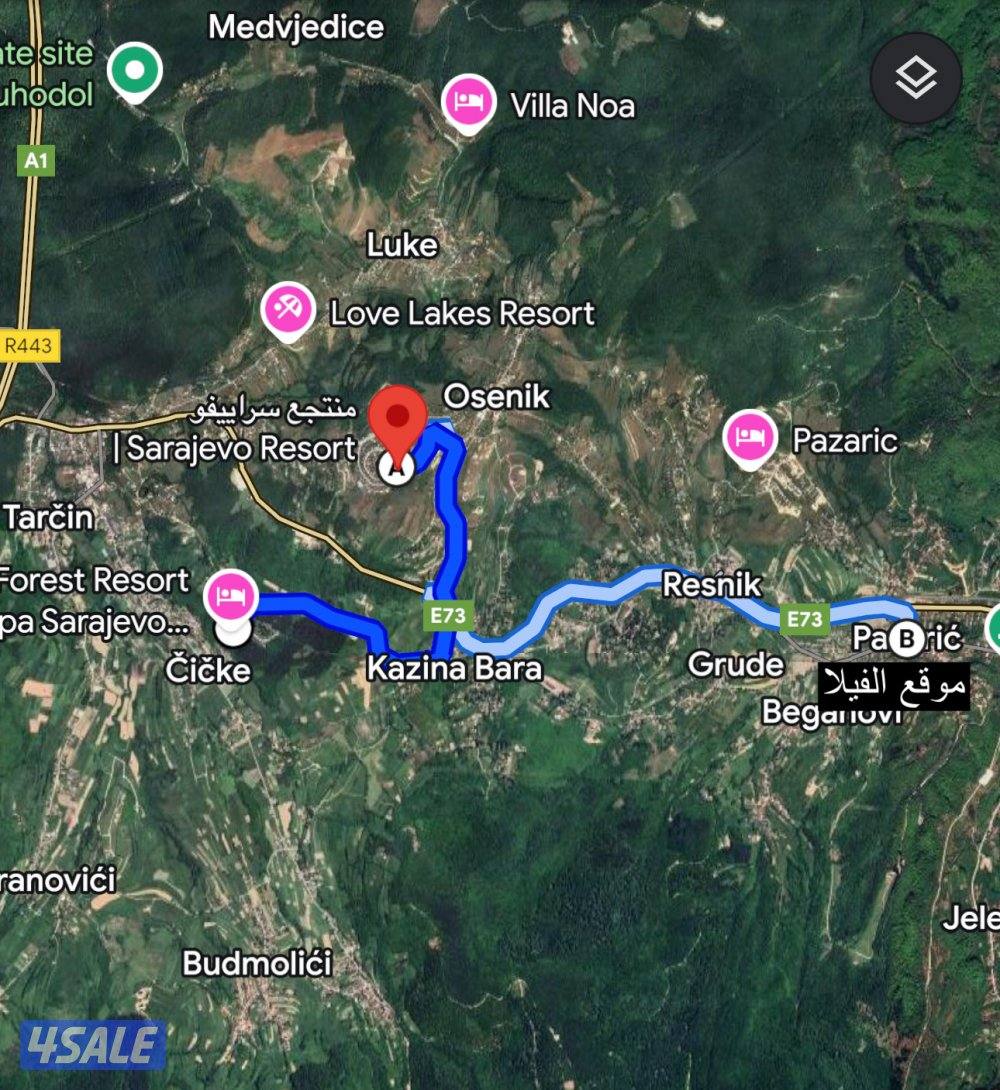1000x1090 pixels.
Task: Tap the Pazaric hotel pin
Action: (751, 437)
